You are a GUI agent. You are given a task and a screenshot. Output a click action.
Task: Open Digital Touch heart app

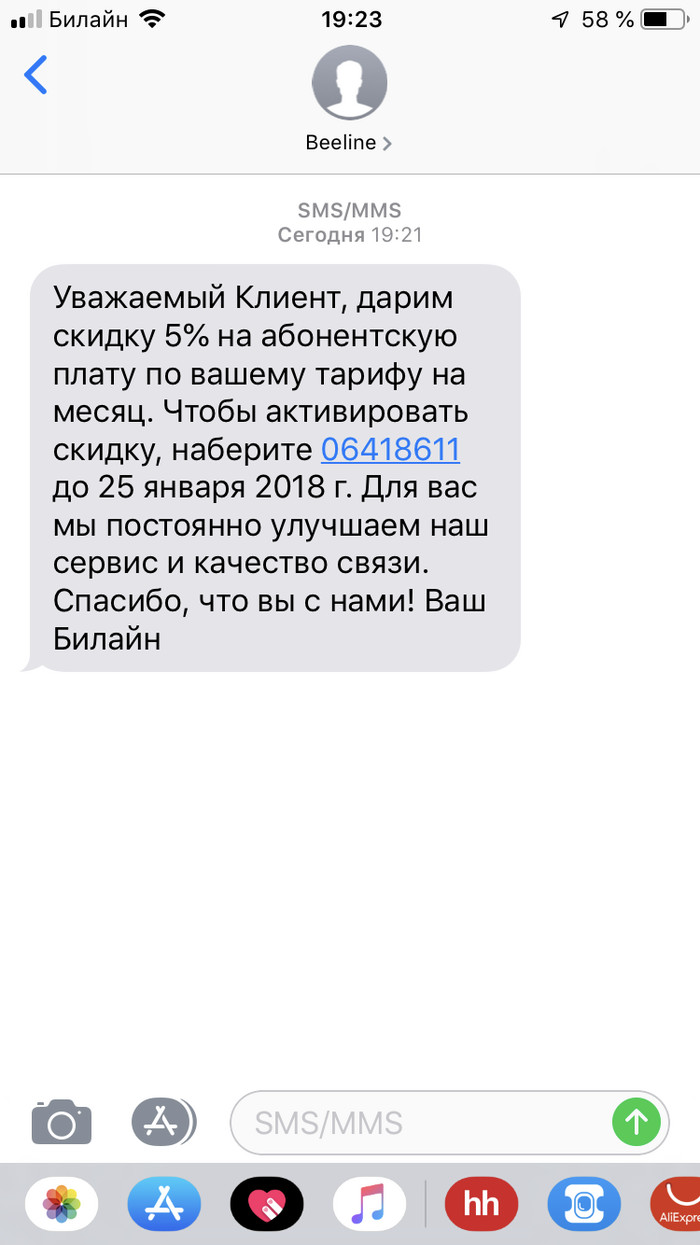pos(266,1204)
